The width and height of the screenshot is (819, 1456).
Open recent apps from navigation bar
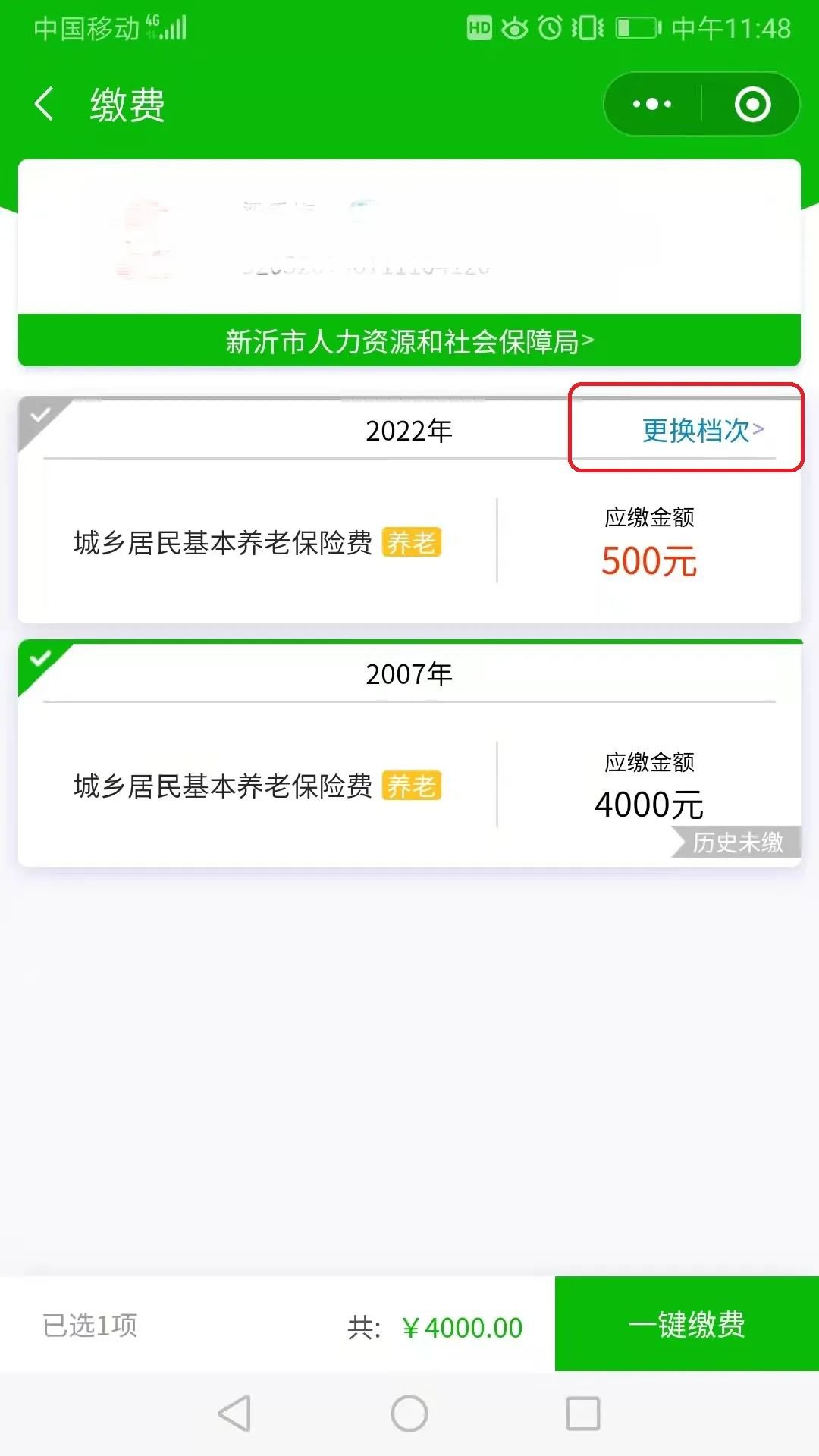click(582, 1414)
